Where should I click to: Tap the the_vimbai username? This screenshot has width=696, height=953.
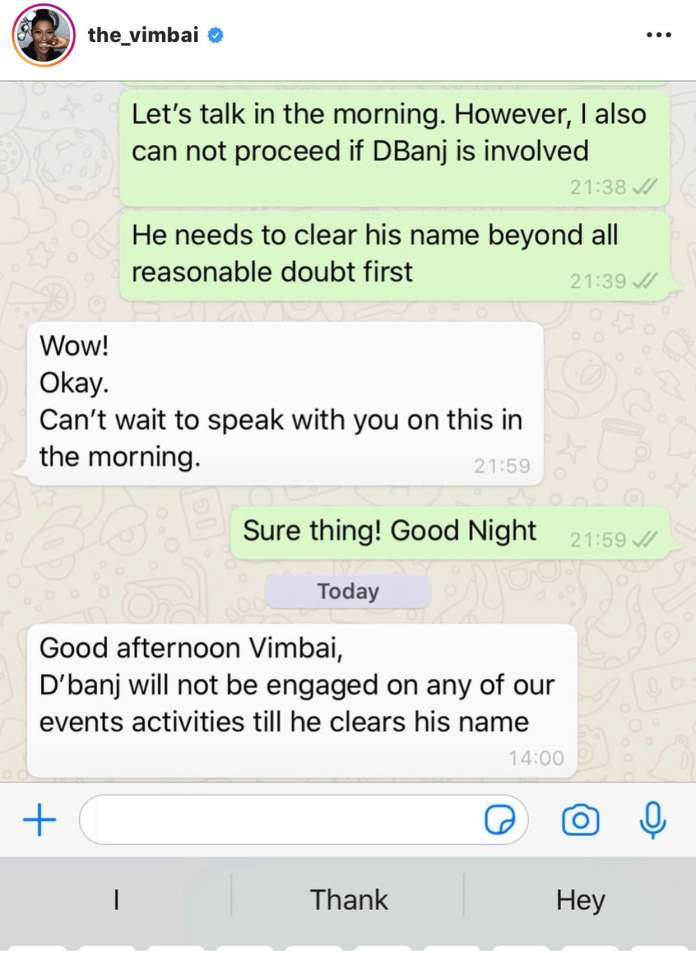pyautogui.click(x=144, y=36)
